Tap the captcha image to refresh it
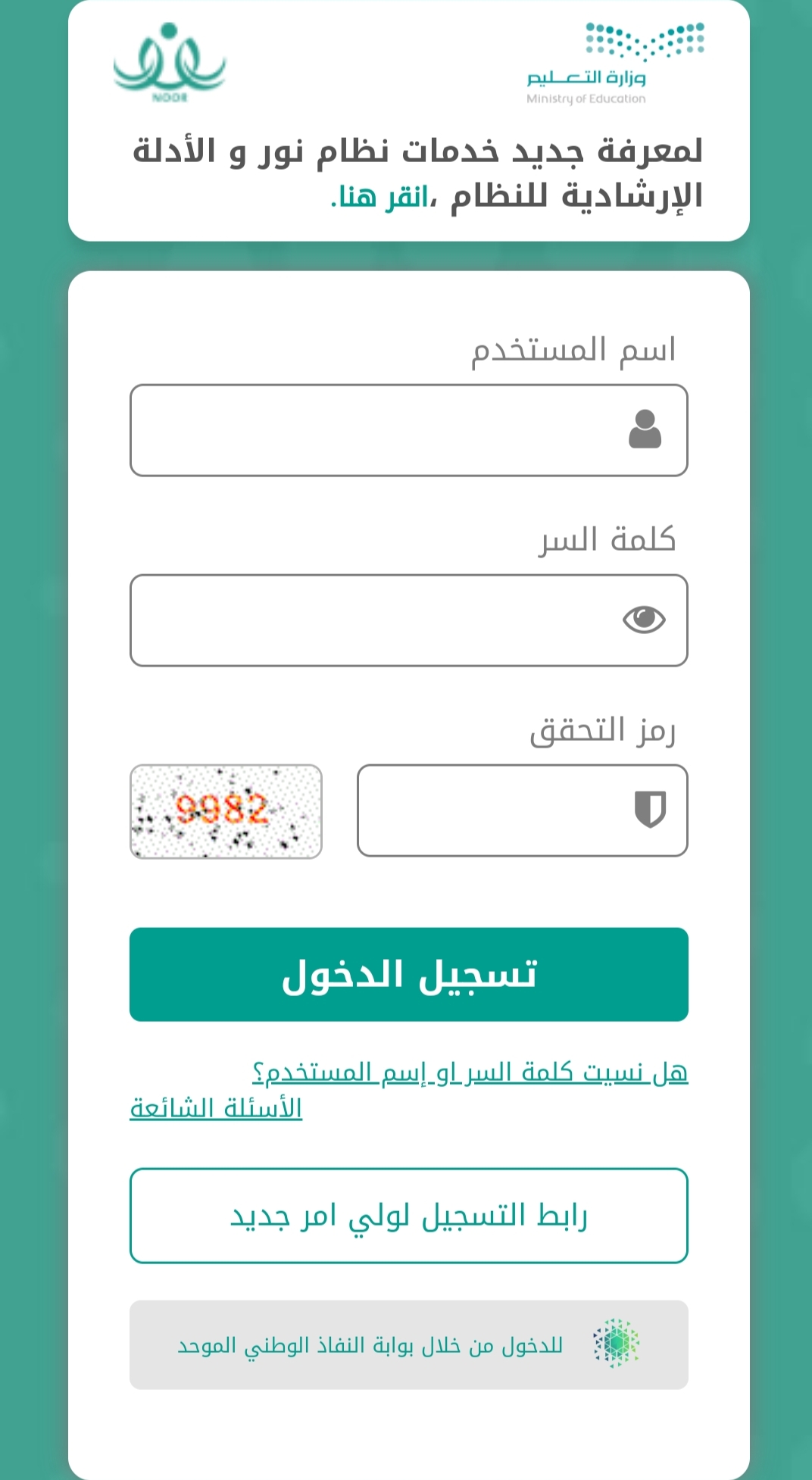The height and width of the screenshot is (1480, 812). [x=226, y=811]
